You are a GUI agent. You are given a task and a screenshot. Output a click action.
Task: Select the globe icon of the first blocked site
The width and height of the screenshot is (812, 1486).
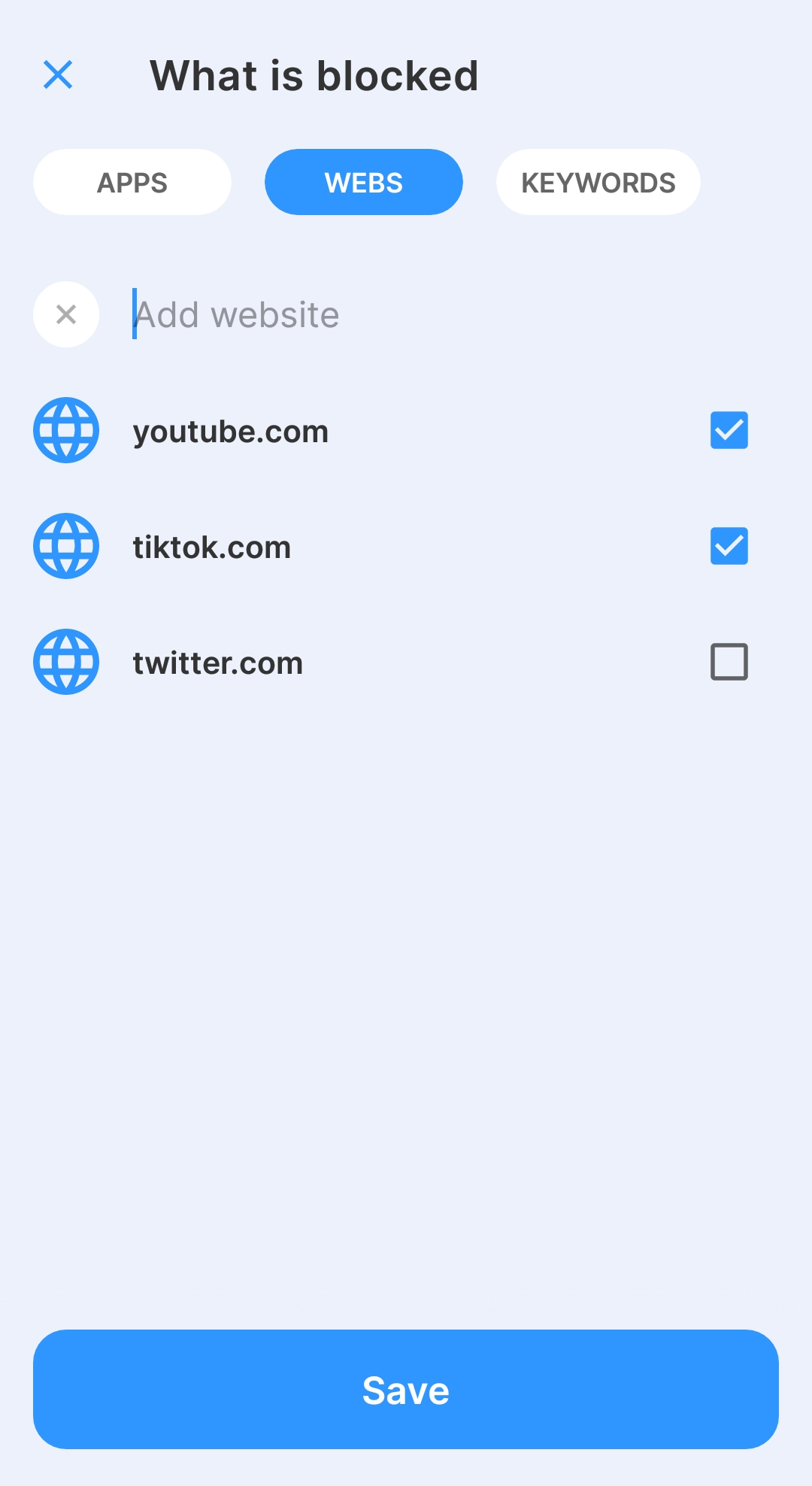click(x=65, y=430)
